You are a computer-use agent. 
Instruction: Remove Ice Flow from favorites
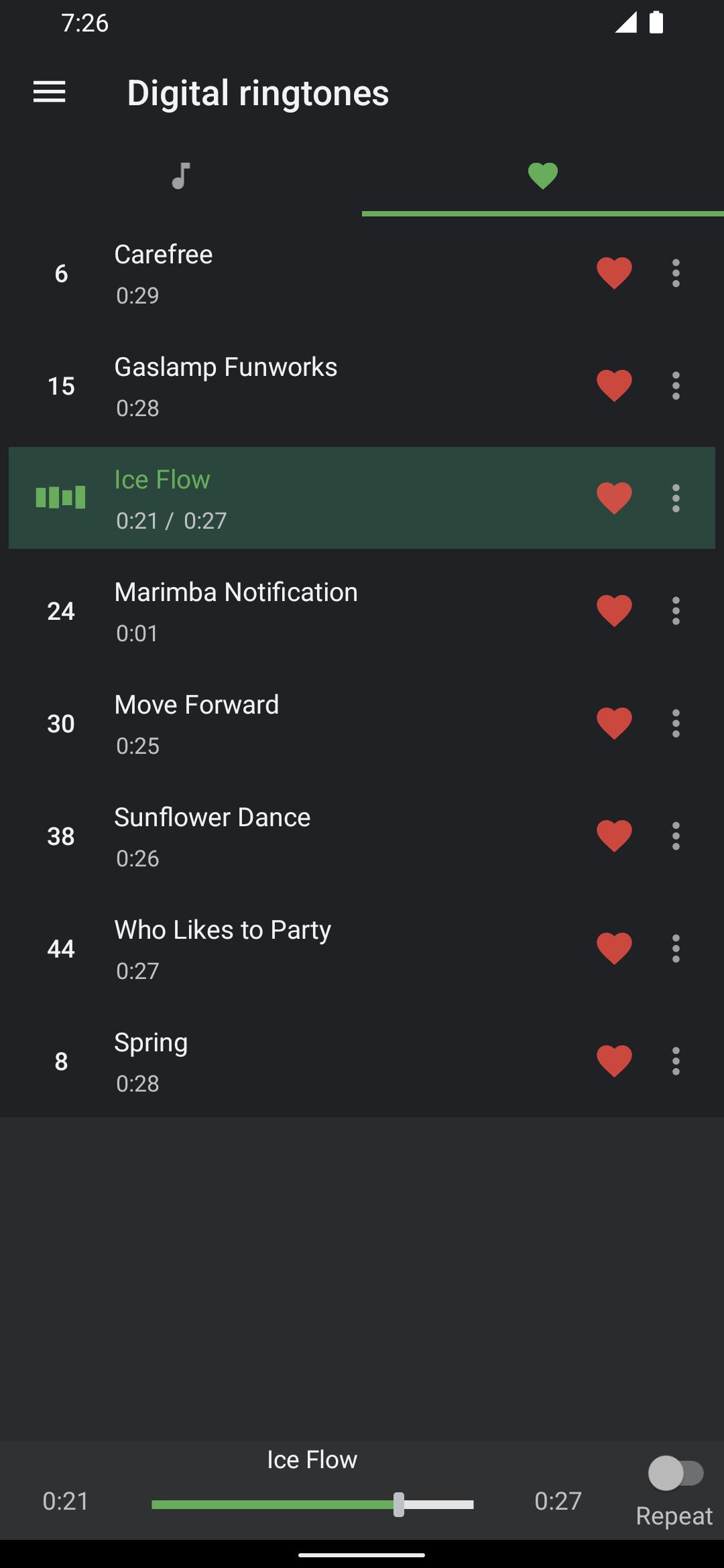pyautogui.click(x=614, y=499)
